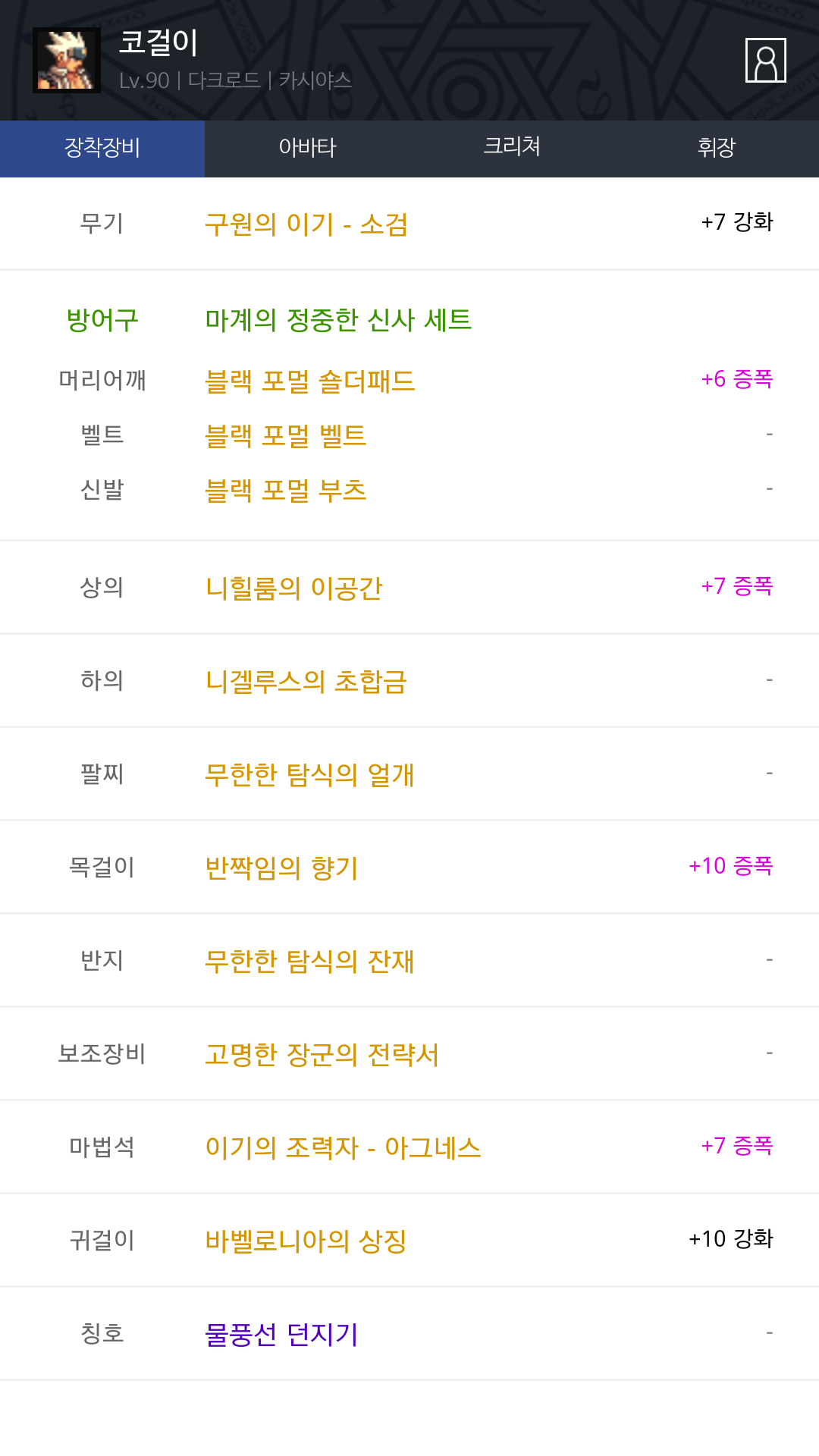819x1456 pixels.
Task: Open magic stone 이기의 조력자 - 아그네스
Action: [x=343, y=1148]
